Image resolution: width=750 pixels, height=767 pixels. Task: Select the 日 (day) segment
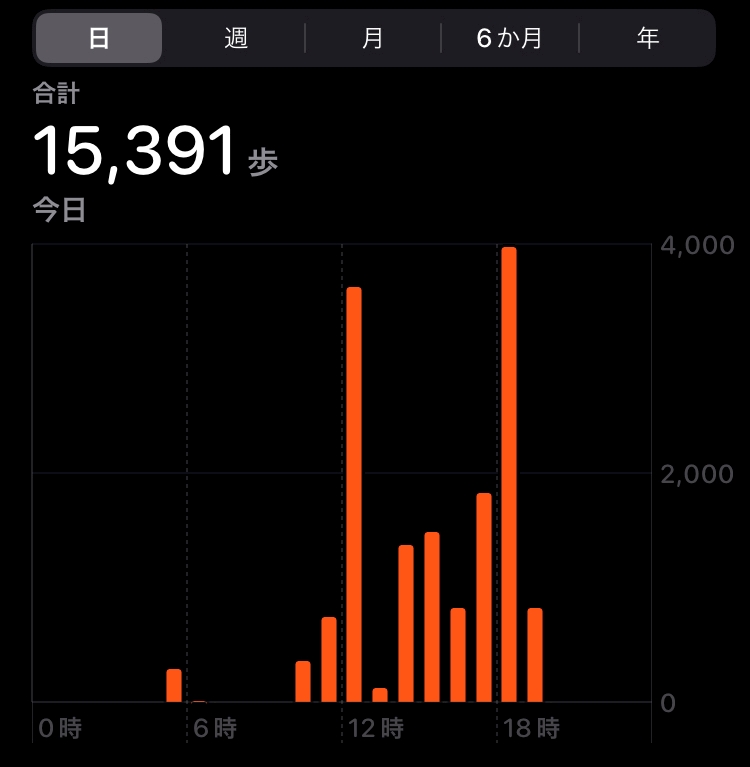point(98,39)
